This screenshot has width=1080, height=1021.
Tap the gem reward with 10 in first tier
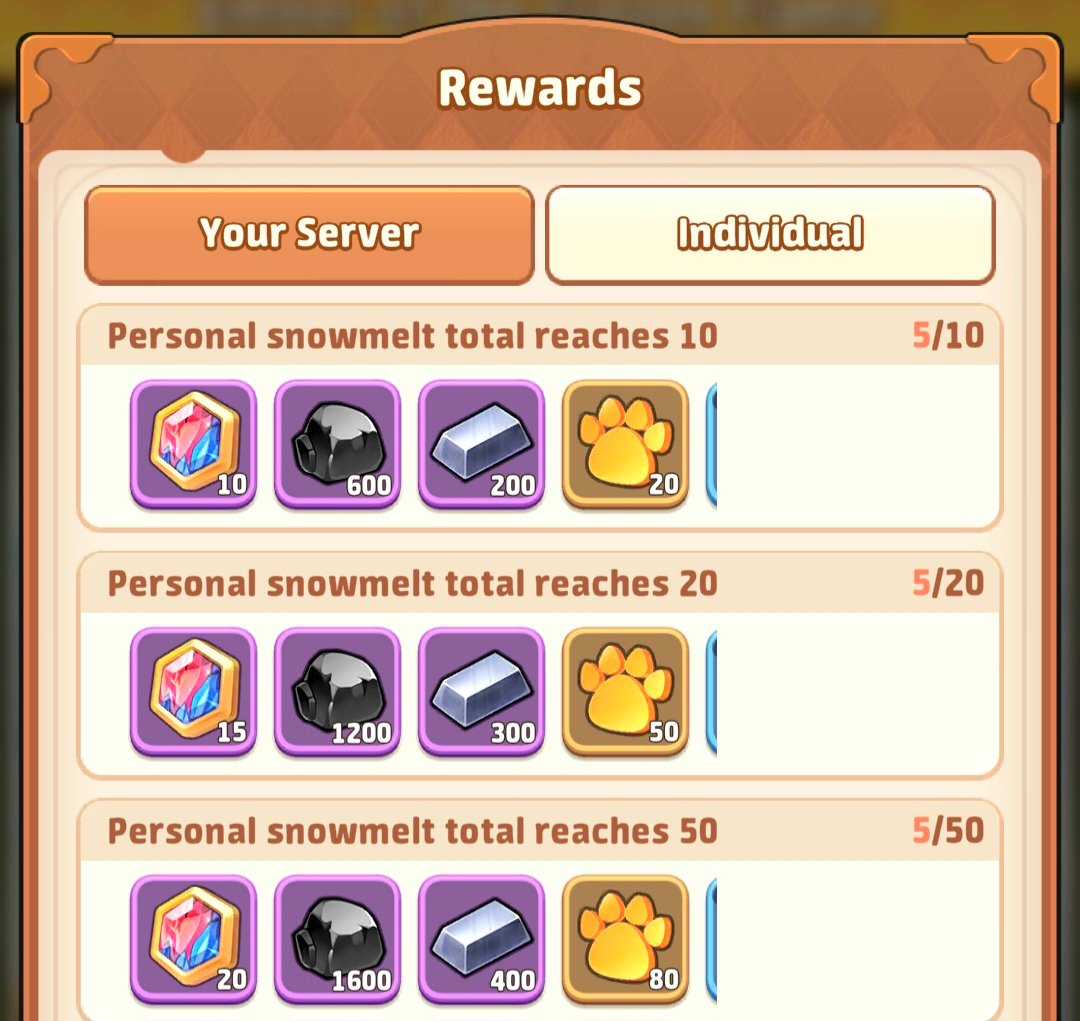pyautogui.click(x=194, y=443)
